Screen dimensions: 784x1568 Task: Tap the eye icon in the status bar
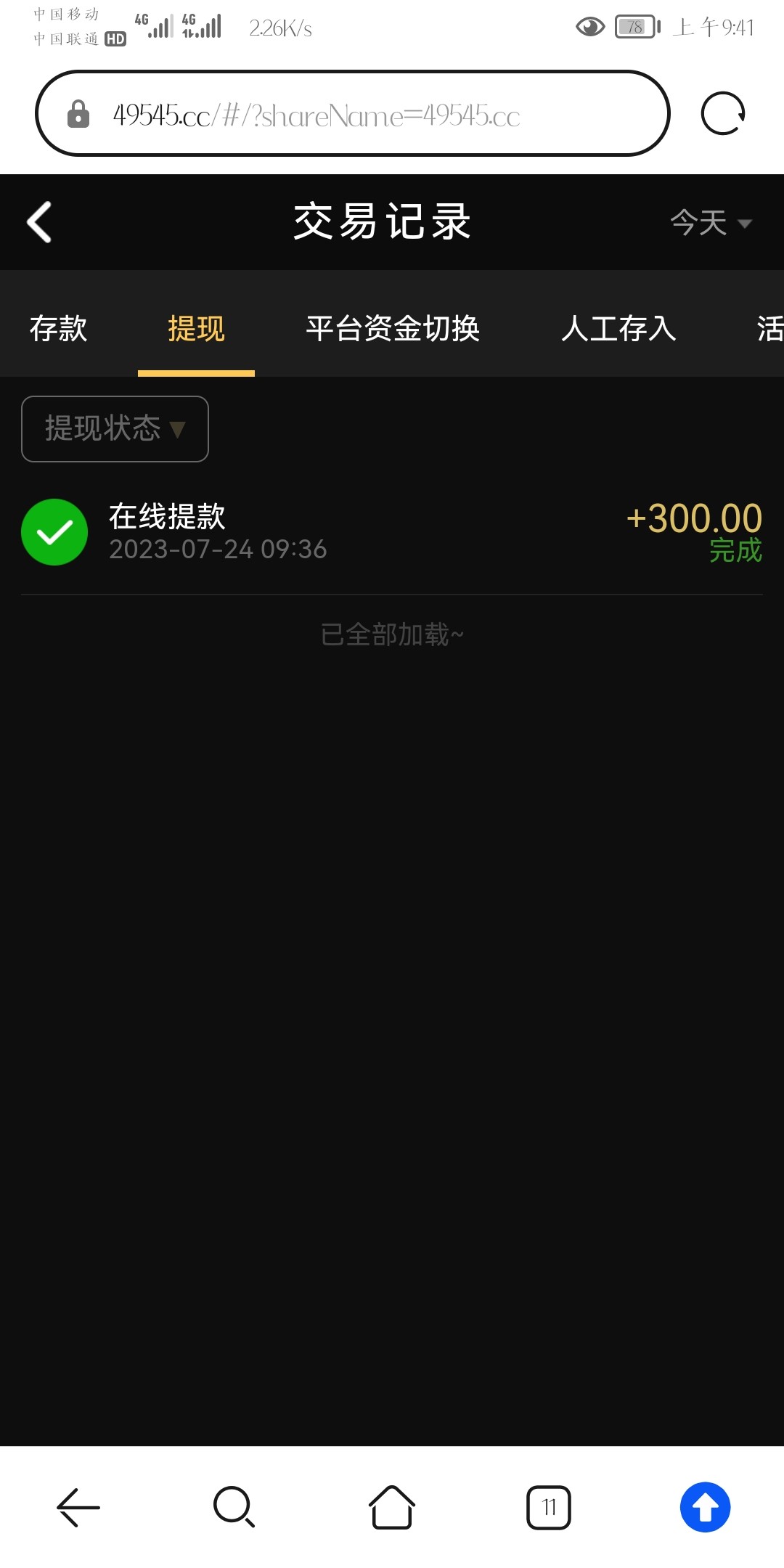tap(589, 28)
